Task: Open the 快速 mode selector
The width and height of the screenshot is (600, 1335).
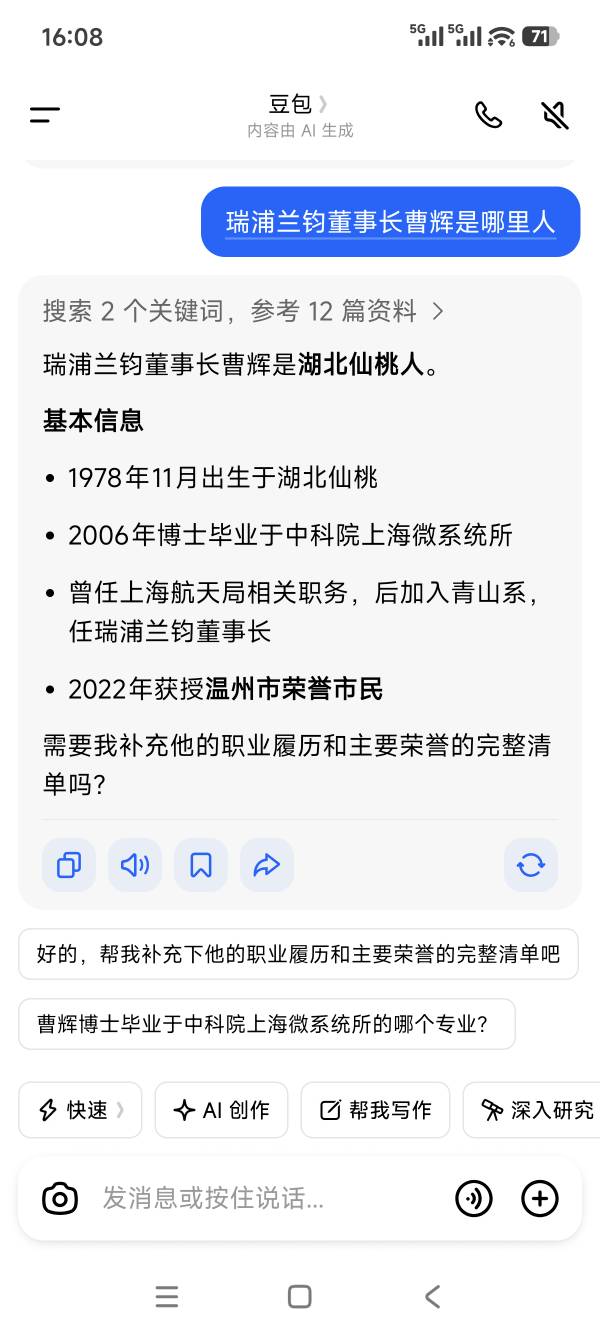Action: tap(81, 1110)
